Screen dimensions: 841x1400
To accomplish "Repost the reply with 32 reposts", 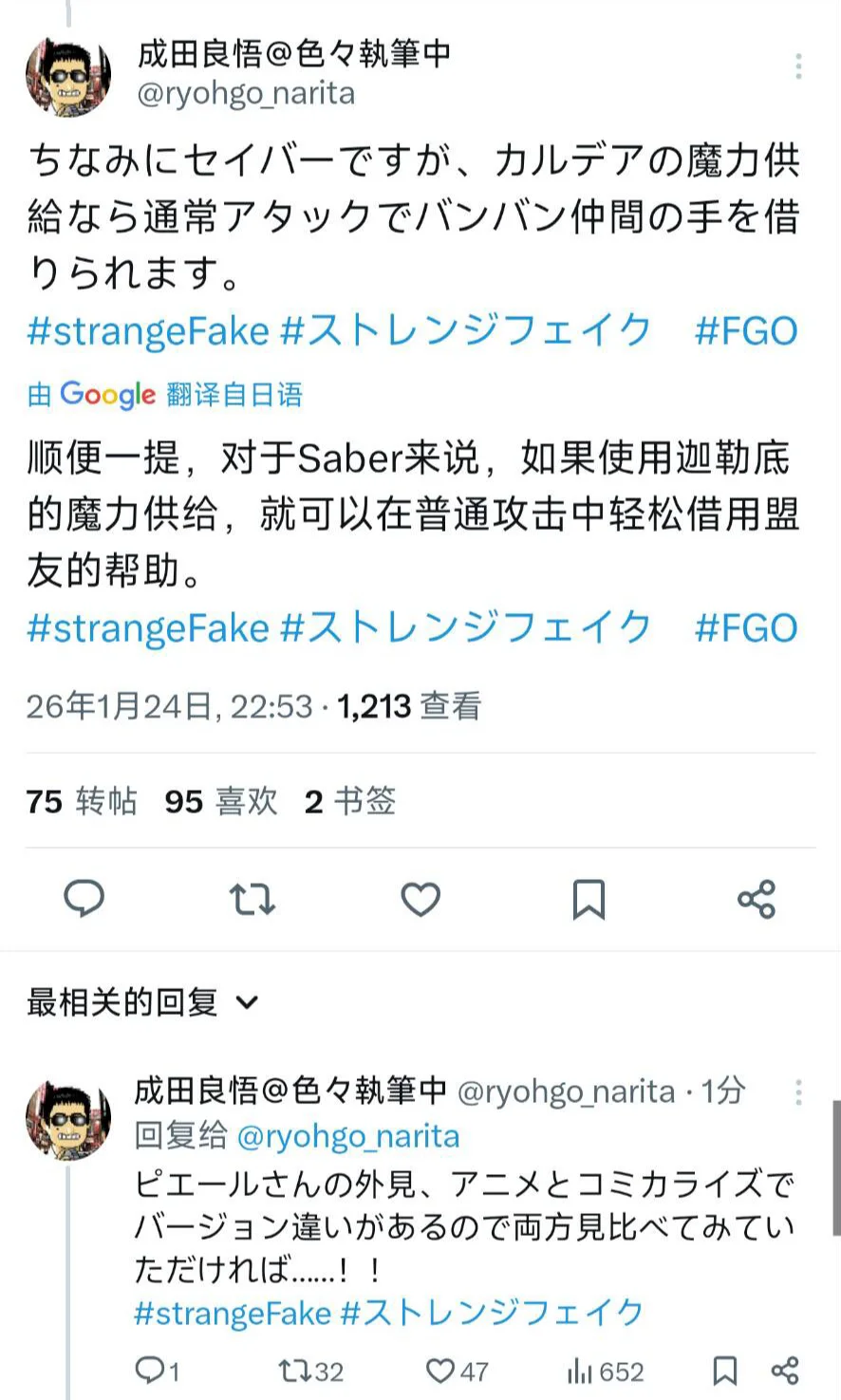I will (x=310, y=1371).
